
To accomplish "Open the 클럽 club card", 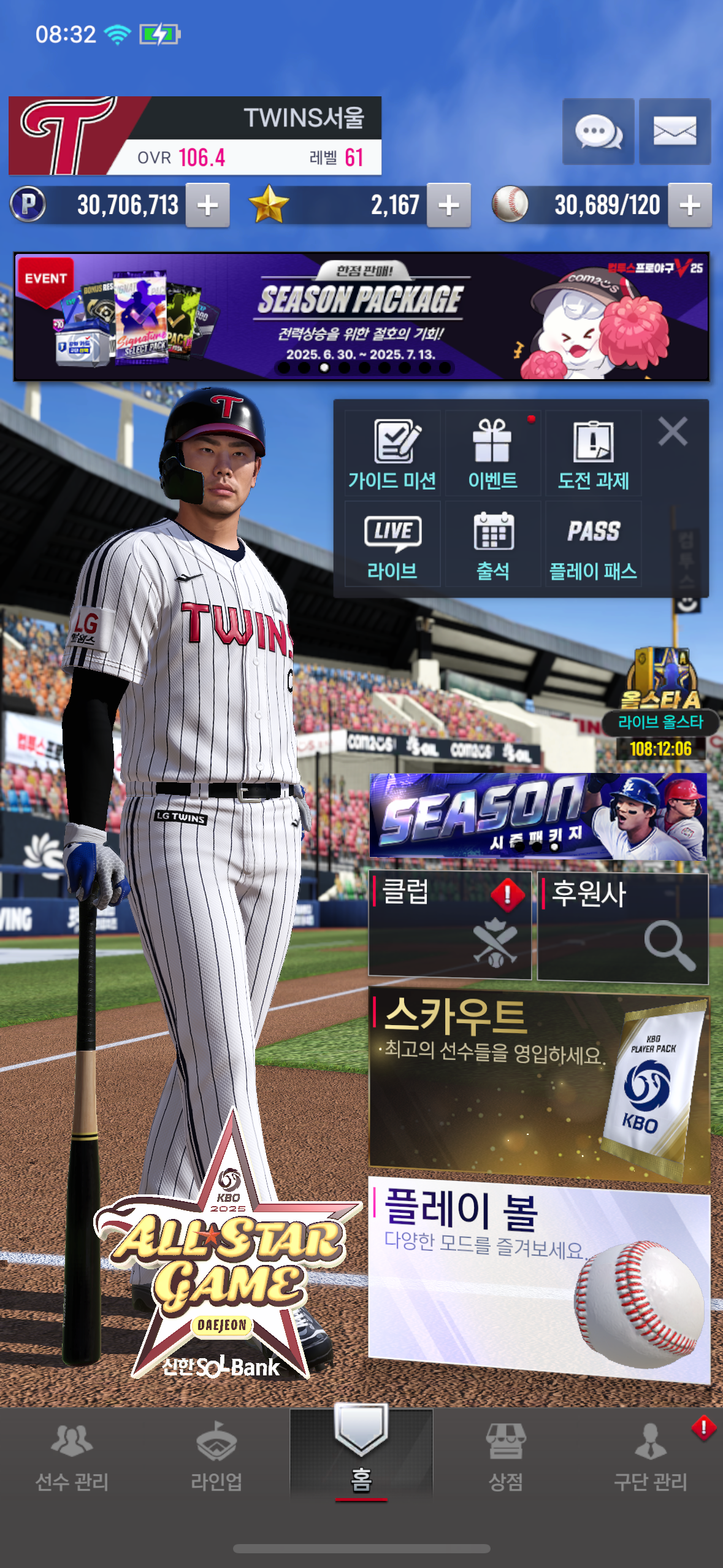I will click(449, 925).
